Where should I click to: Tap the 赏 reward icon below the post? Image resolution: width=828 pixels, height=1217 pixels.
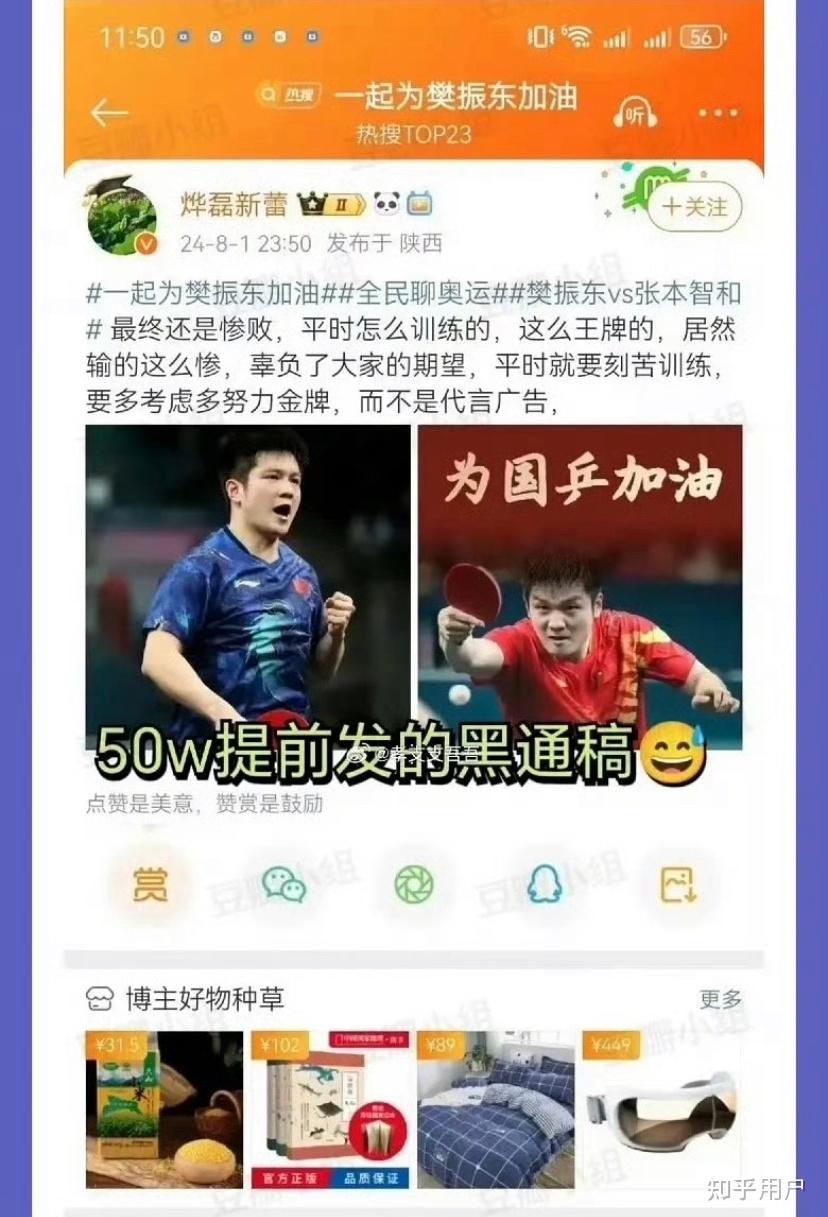point(146,886)
